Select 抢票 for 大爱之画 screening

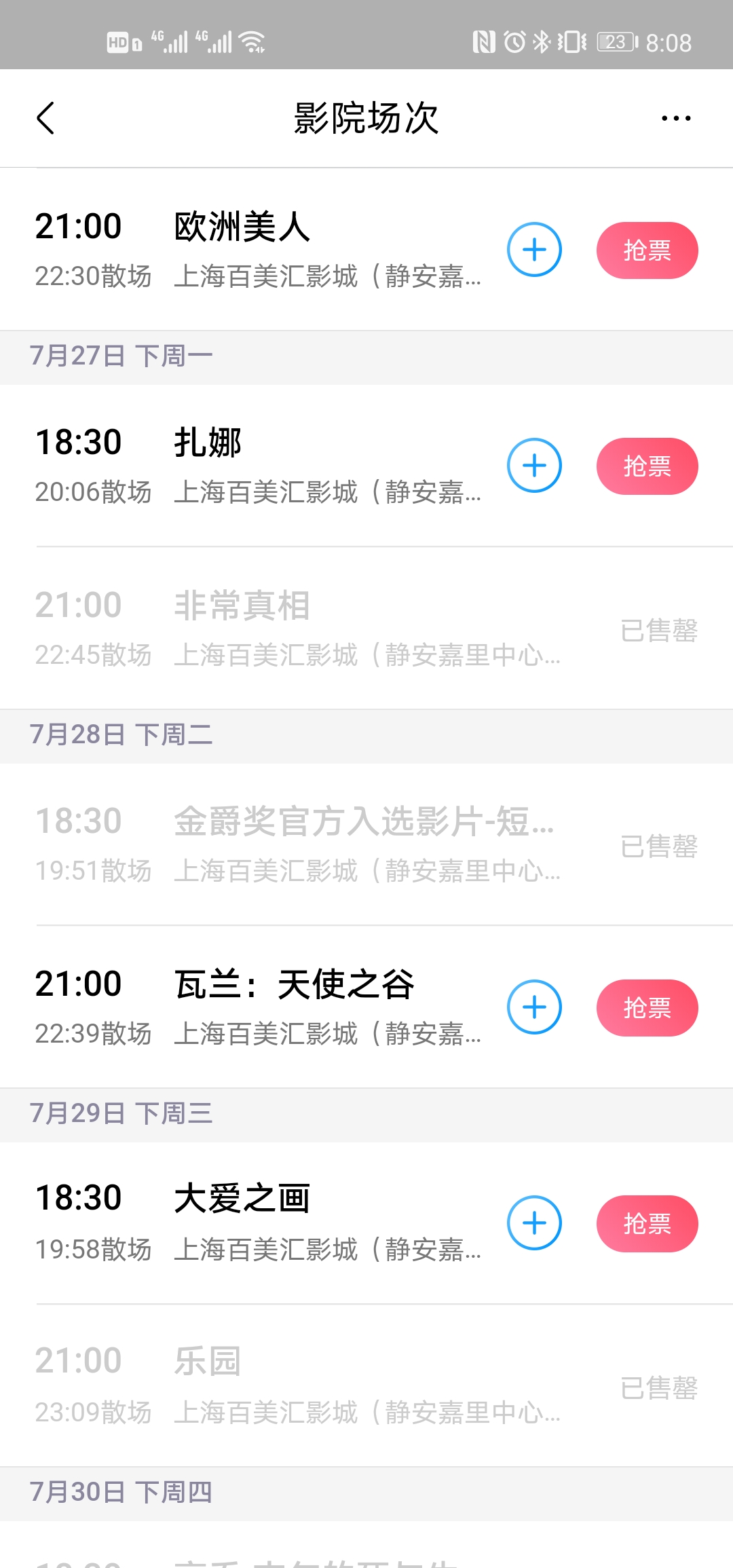[647, 1224]
